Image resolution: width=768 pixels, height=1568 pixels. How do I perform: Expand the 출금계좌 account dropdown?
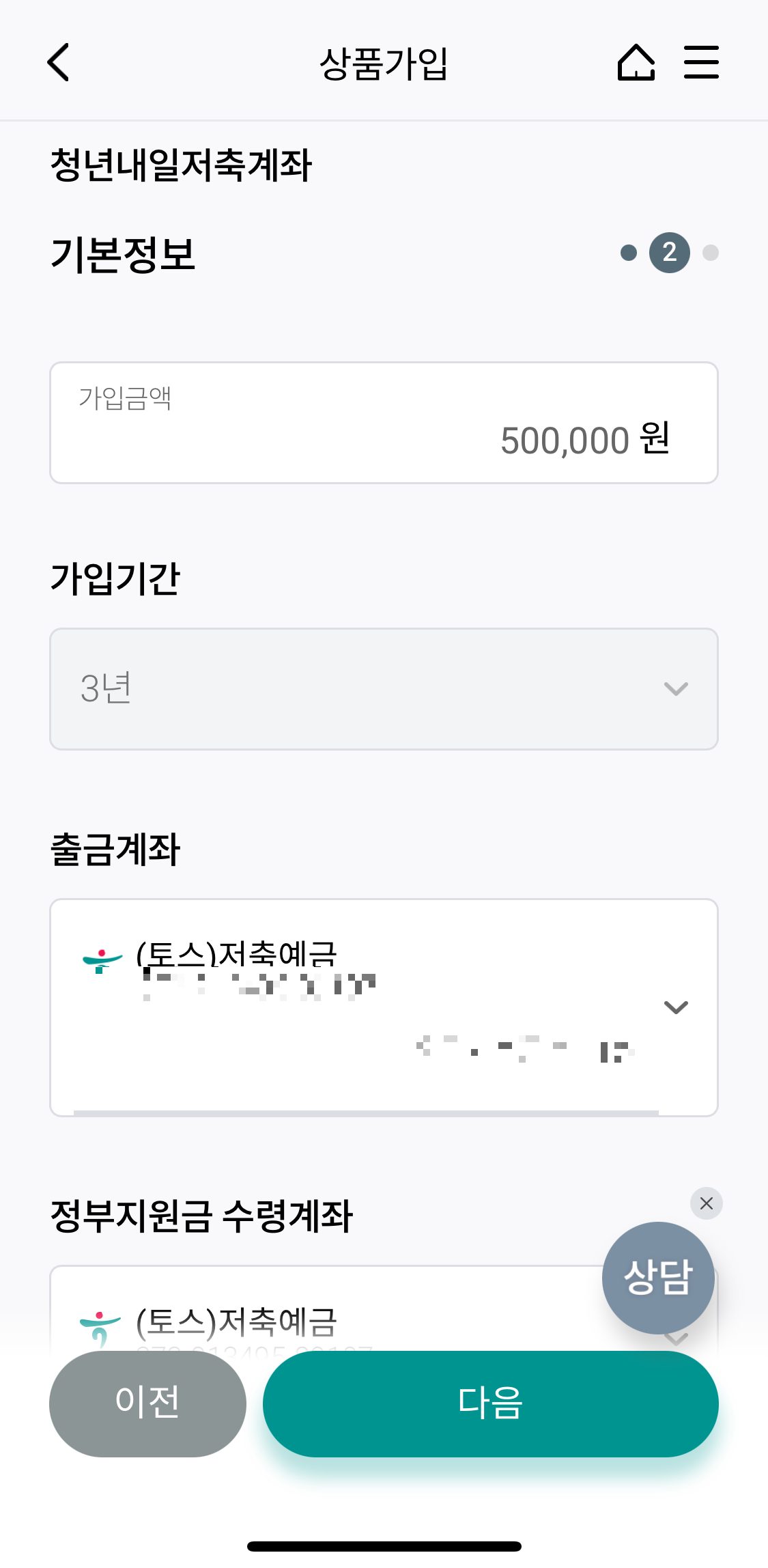click(x=384, y=1007)
